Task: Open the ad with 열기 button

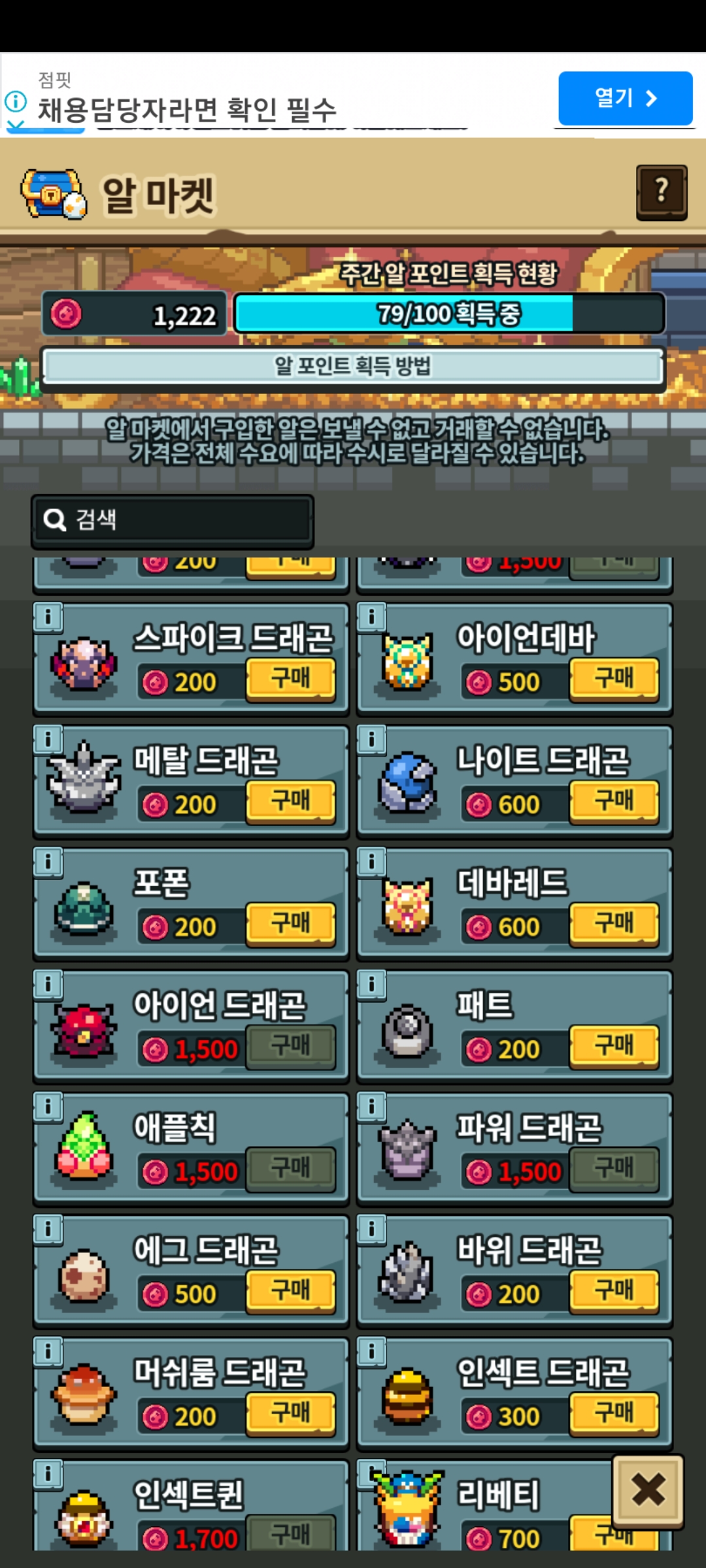Action: 625,98
